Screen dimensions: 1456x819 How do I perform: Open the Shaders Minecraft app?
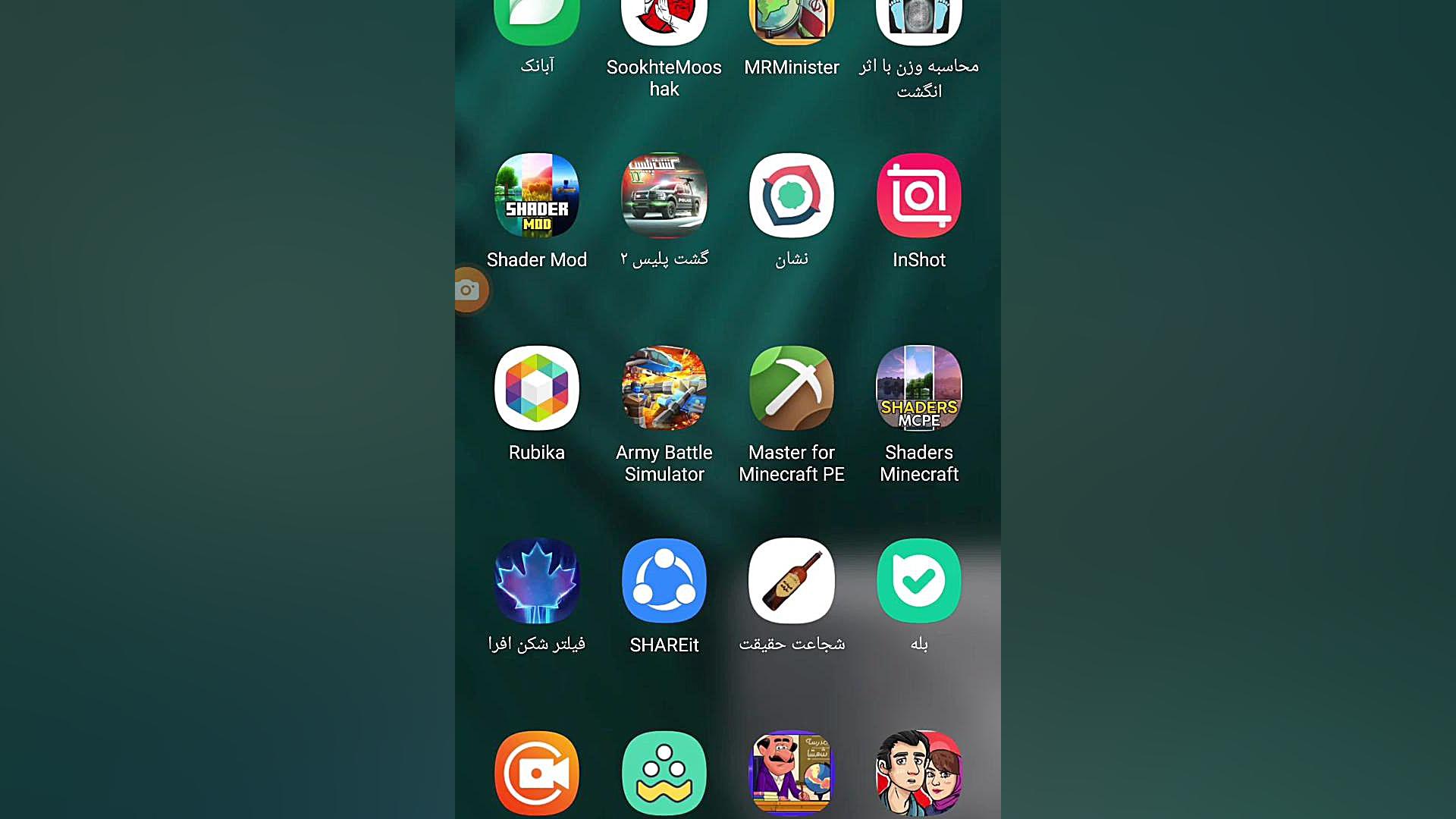point(919,388)
